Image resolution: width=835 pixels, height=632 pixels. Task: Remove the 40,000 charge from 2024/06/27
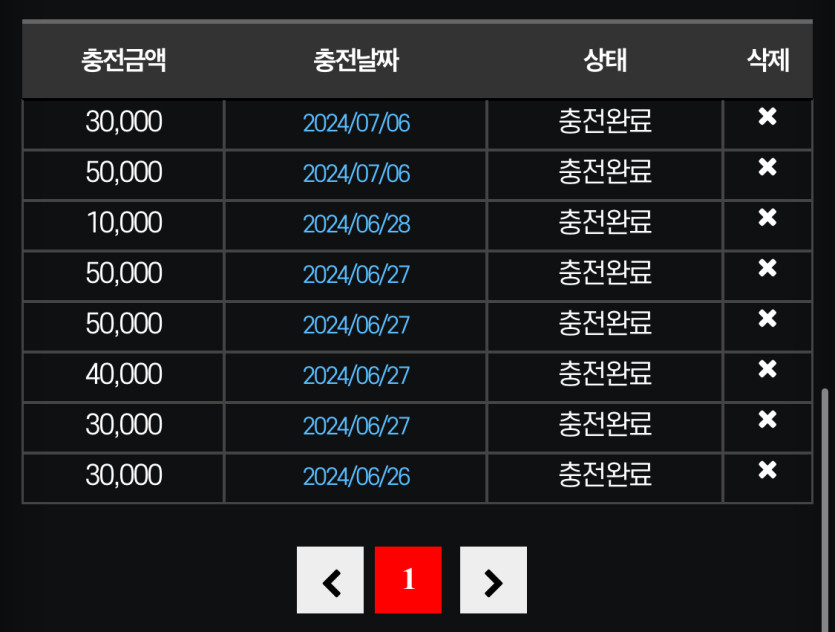coord(767,370)
